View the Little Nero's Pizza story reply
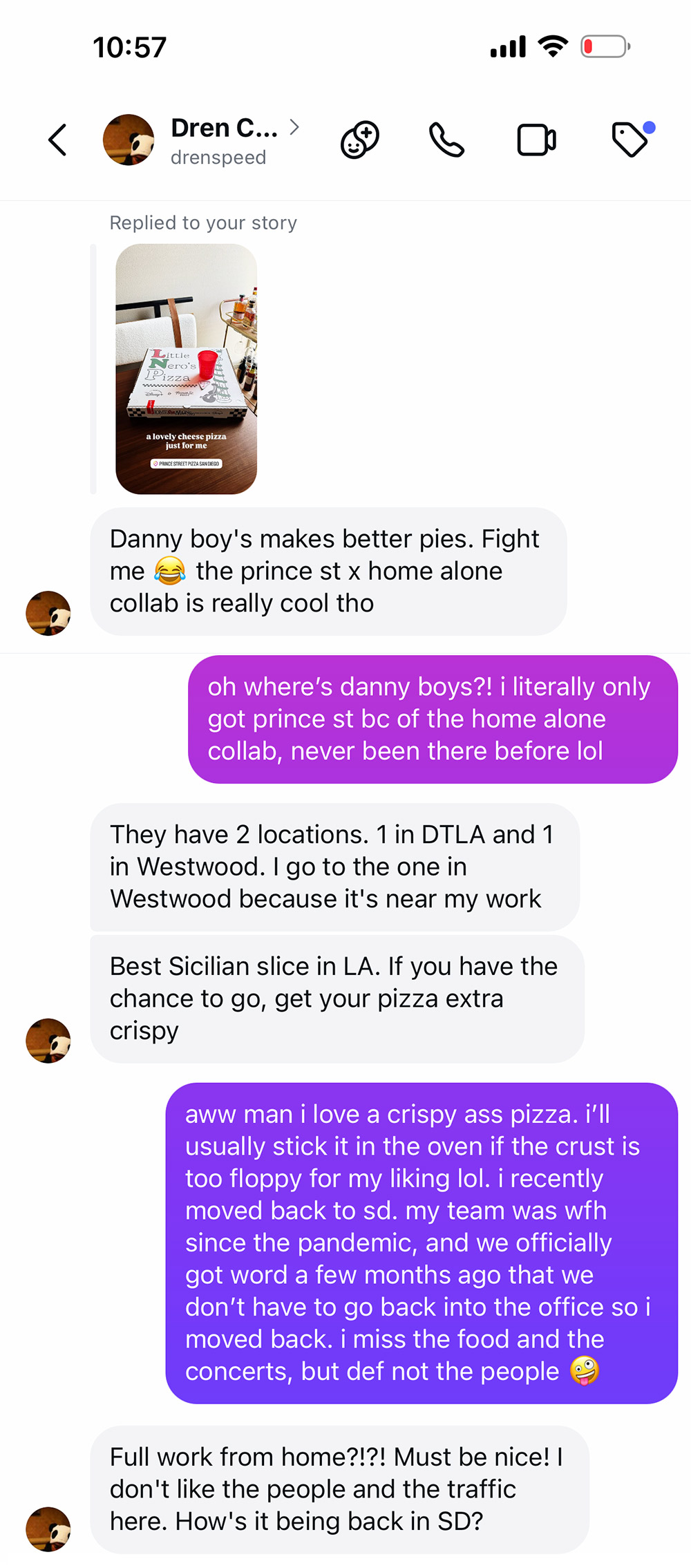 tap(187, 369)
